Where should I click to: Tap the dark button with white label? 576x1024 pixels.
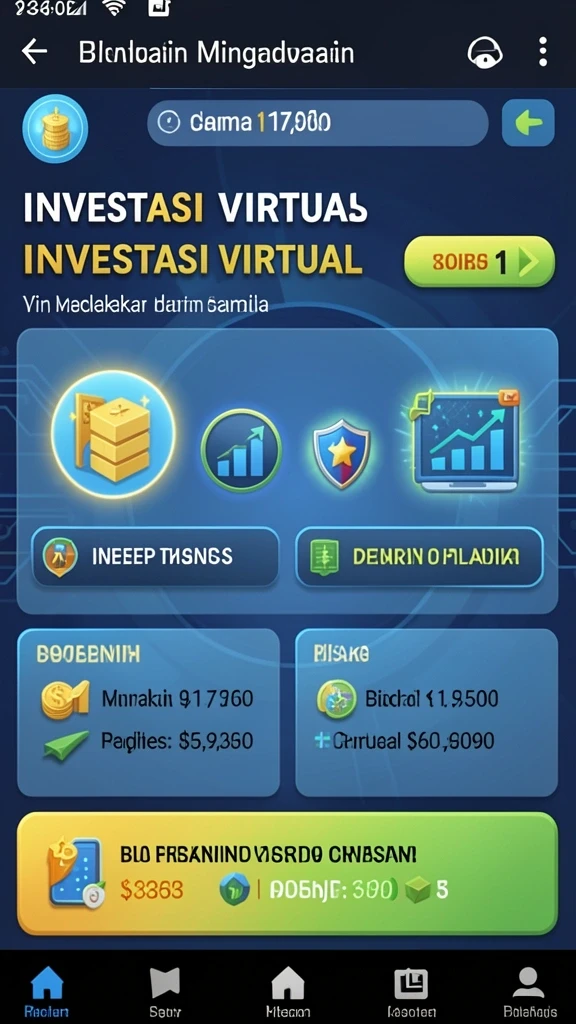tap(155, 556)
